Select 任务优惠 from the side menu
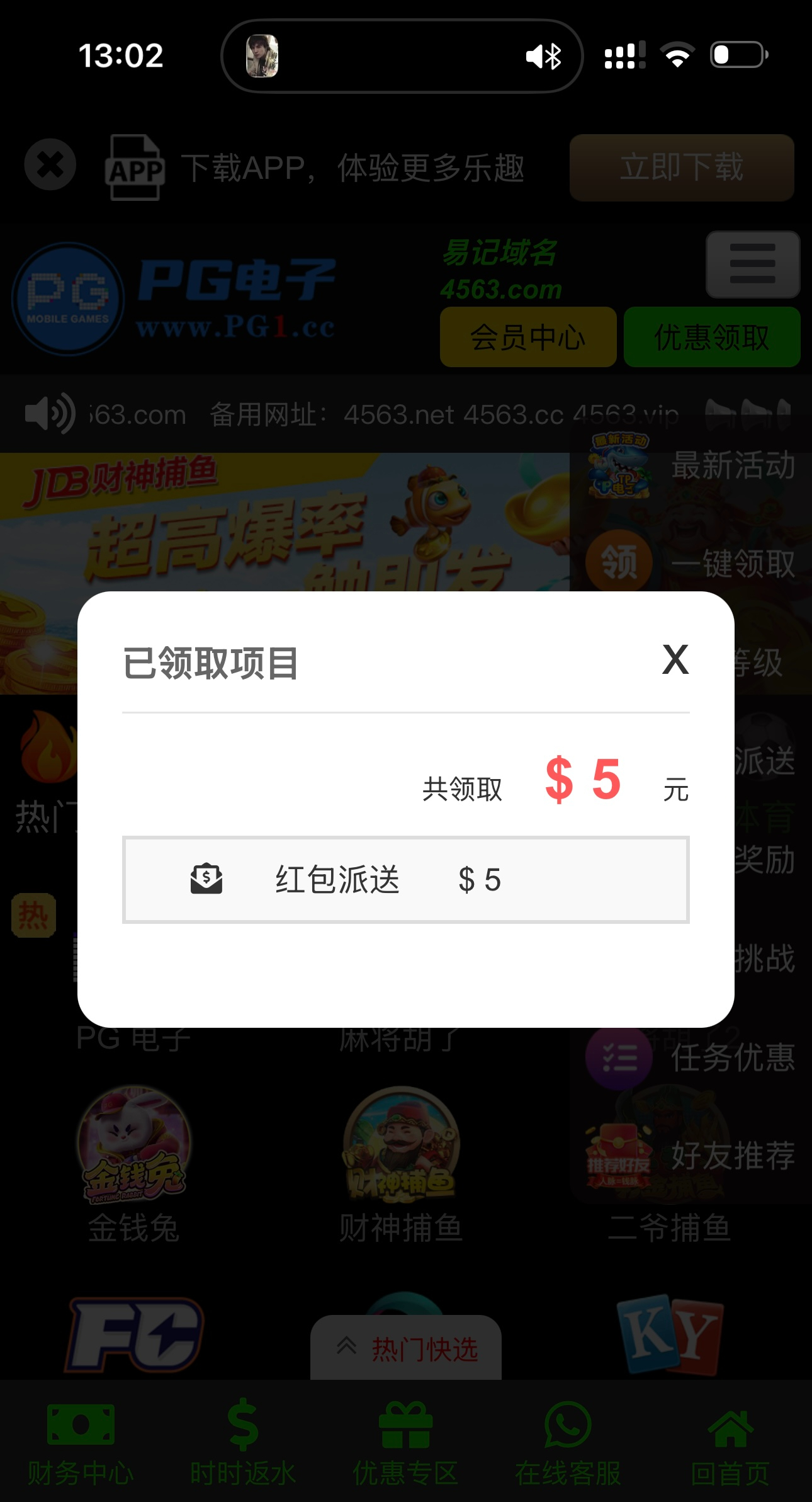 point(692,1057)
